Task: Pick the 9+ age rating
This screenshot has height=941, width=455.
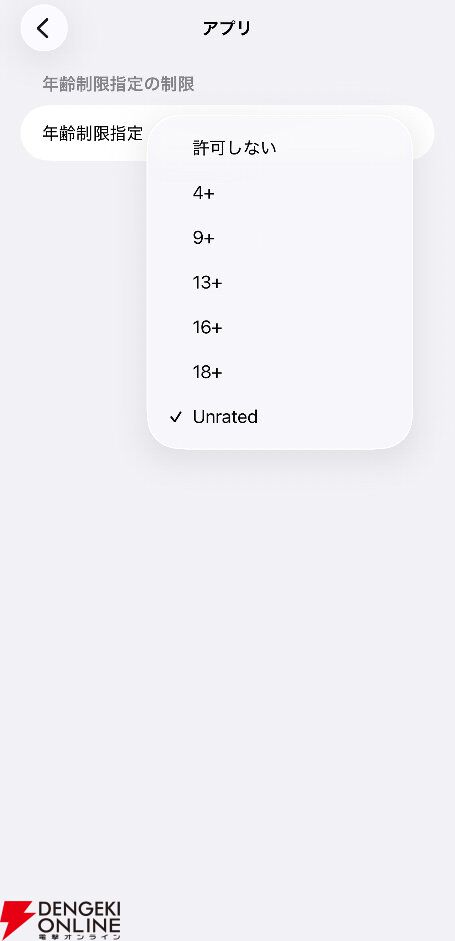Action: (x=280, y=238)
